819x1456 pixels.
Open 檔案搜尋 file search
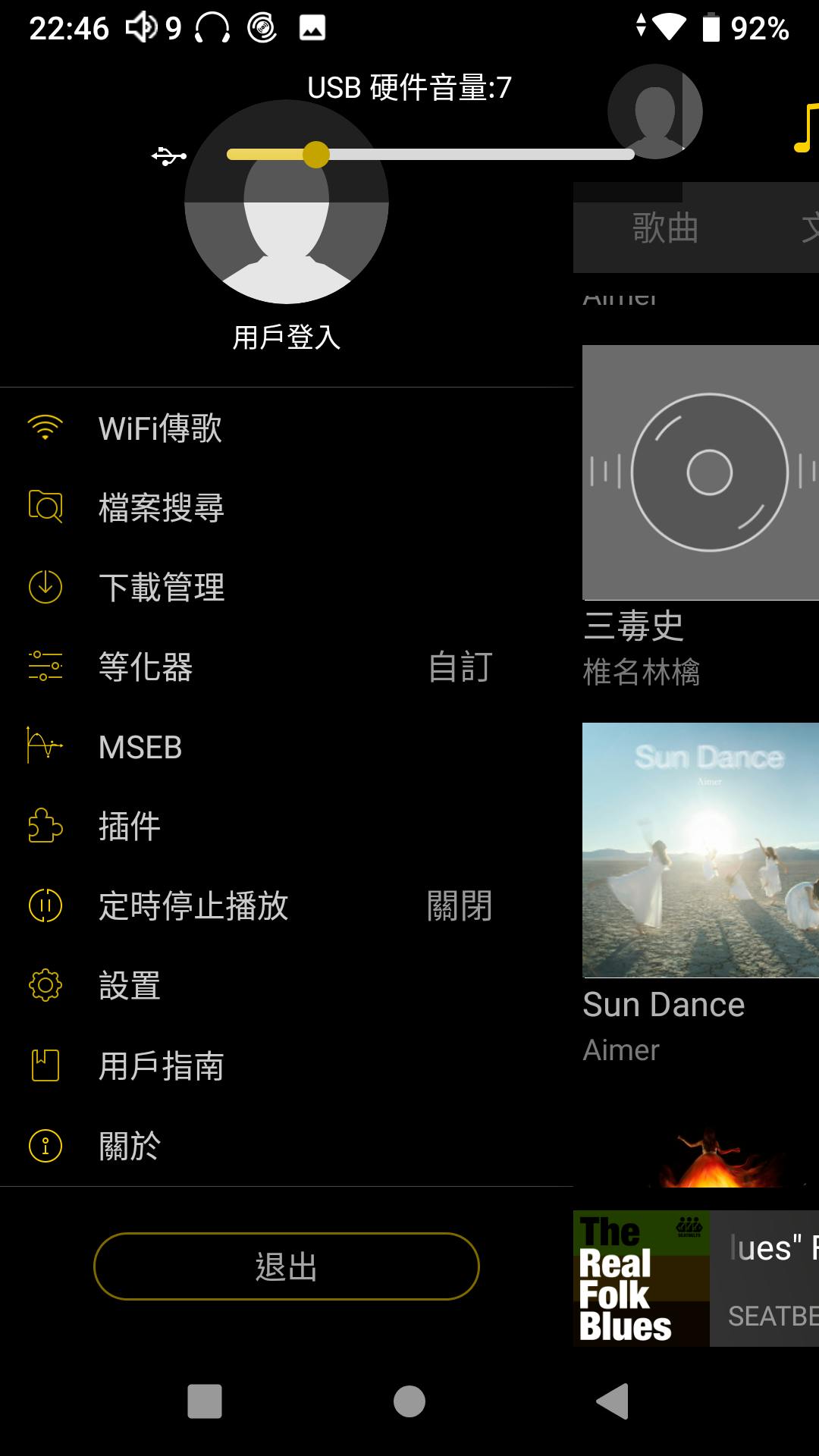pyautogui.click(x=161, y=507)
